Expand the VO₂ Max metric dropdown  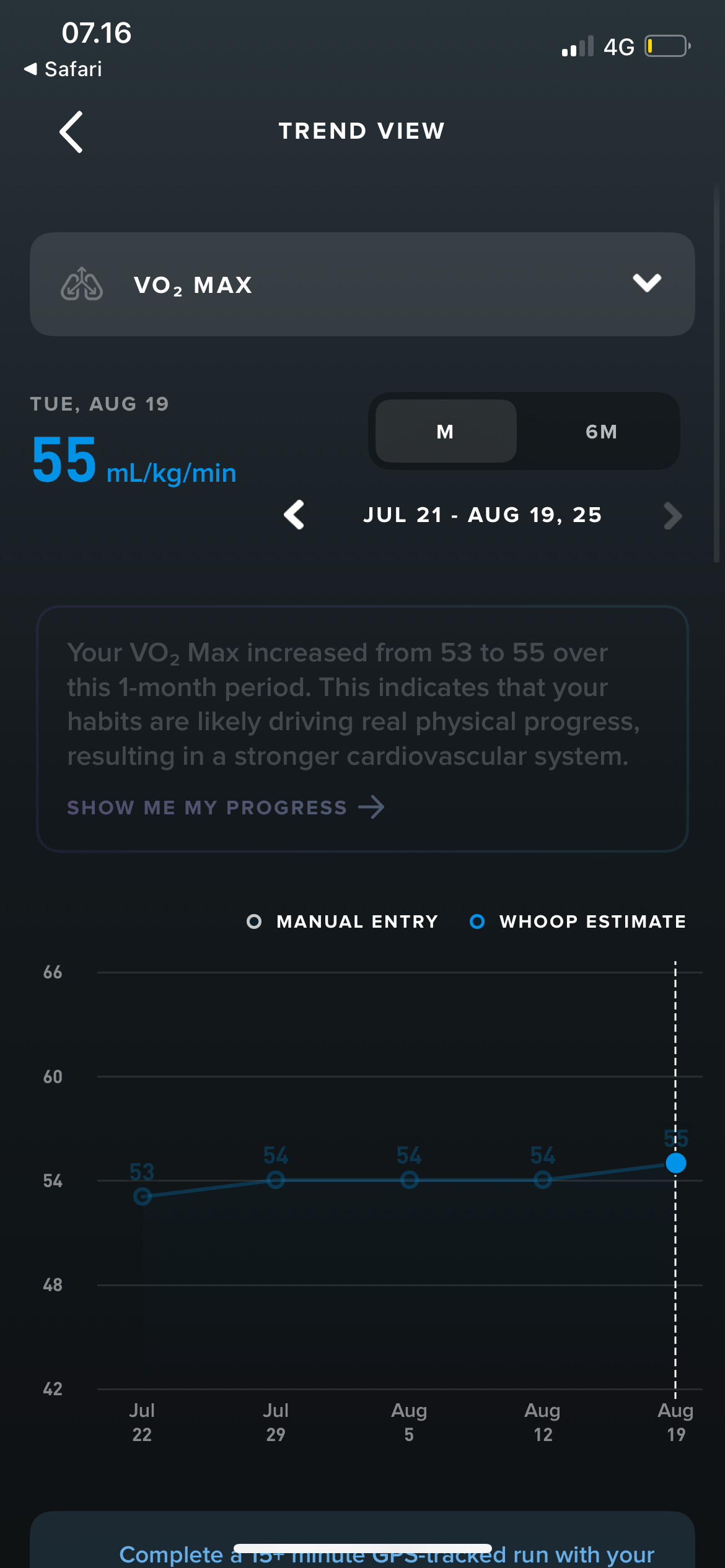pyautogui.click(x=362, y=284)
